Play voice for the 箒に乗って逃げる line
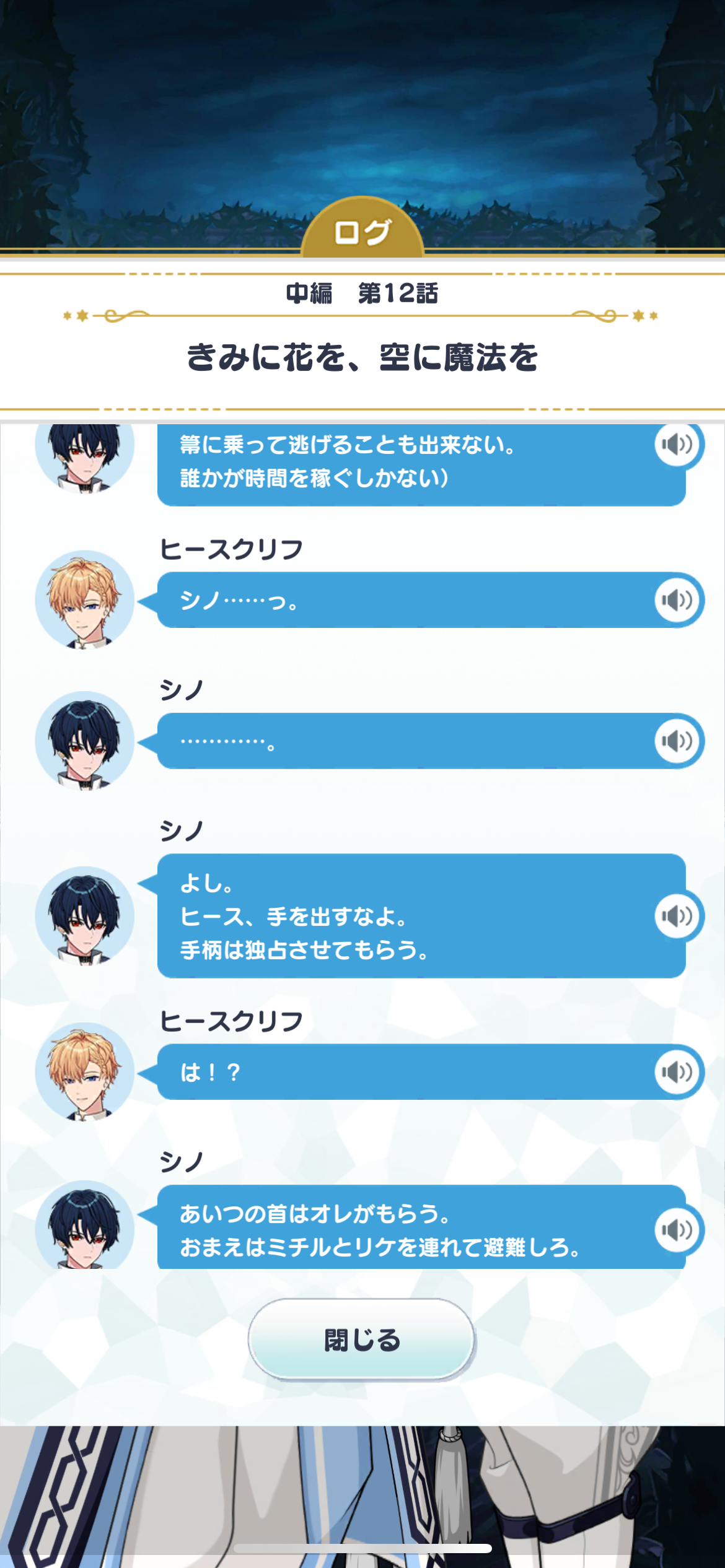Image resolution: width=725 pixels, height=1568 pixels. [x=677, y=445]
